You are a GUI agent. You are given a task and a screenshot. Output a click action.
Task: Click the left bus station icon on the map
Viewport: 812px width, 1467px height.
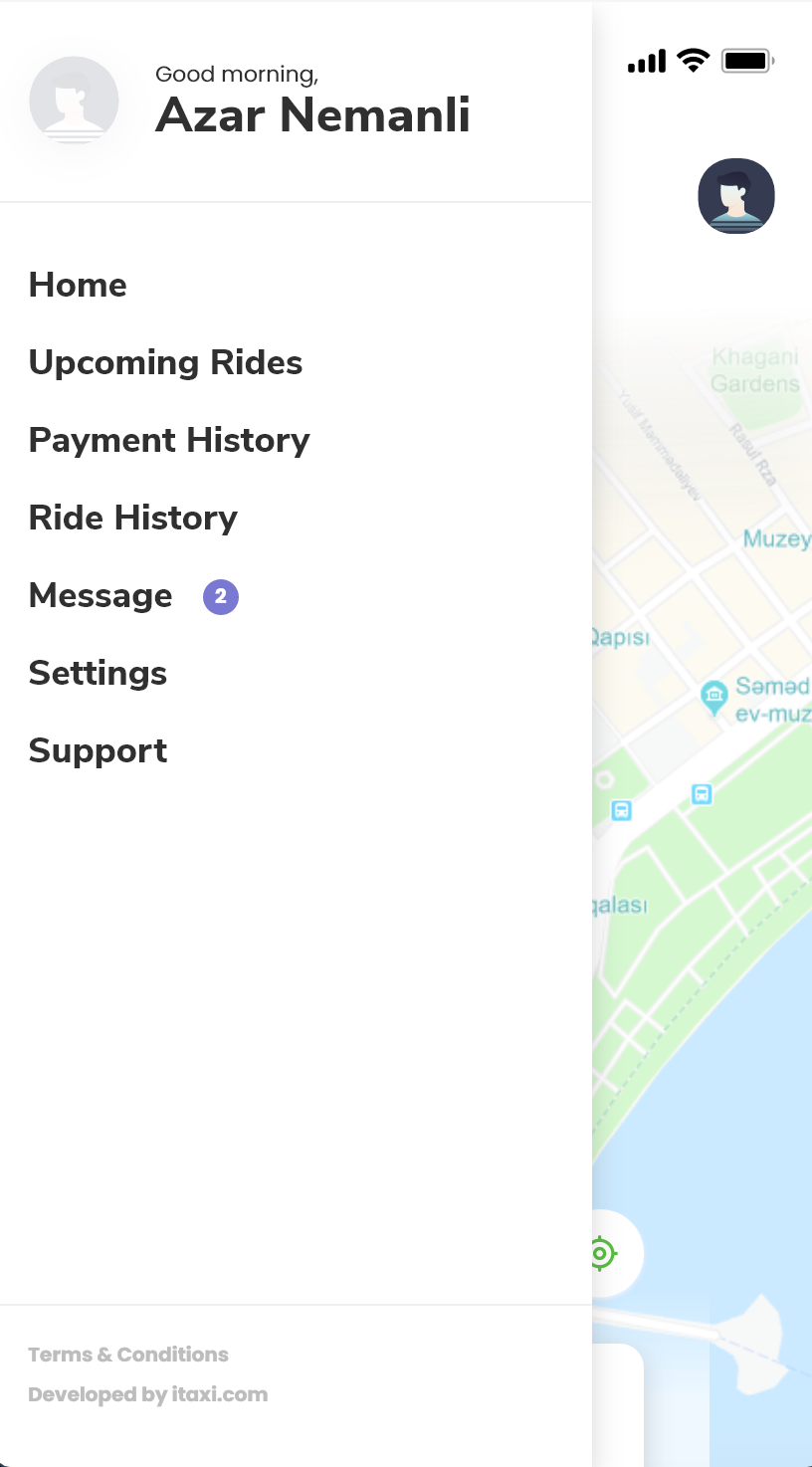point(621,810)
